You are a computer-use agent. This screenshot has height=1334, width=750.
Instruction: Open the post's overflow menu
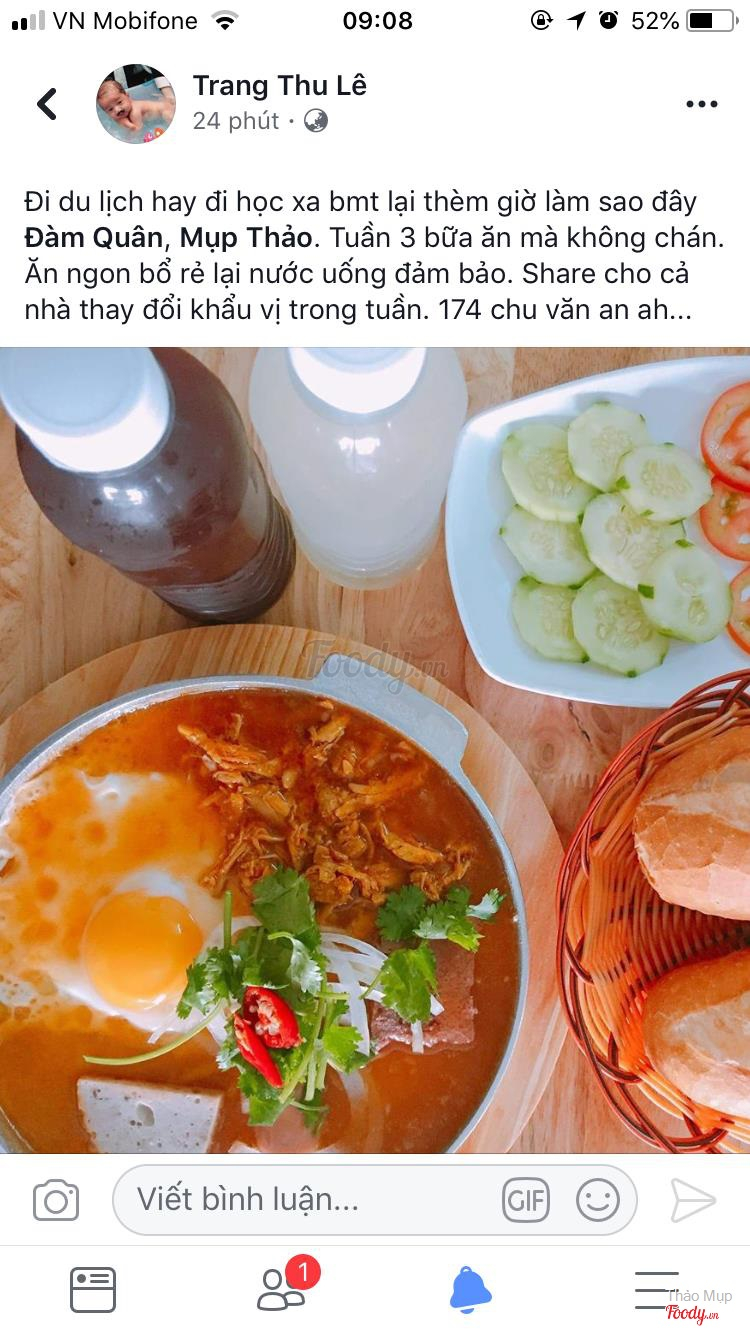click(x=701, y=104)
